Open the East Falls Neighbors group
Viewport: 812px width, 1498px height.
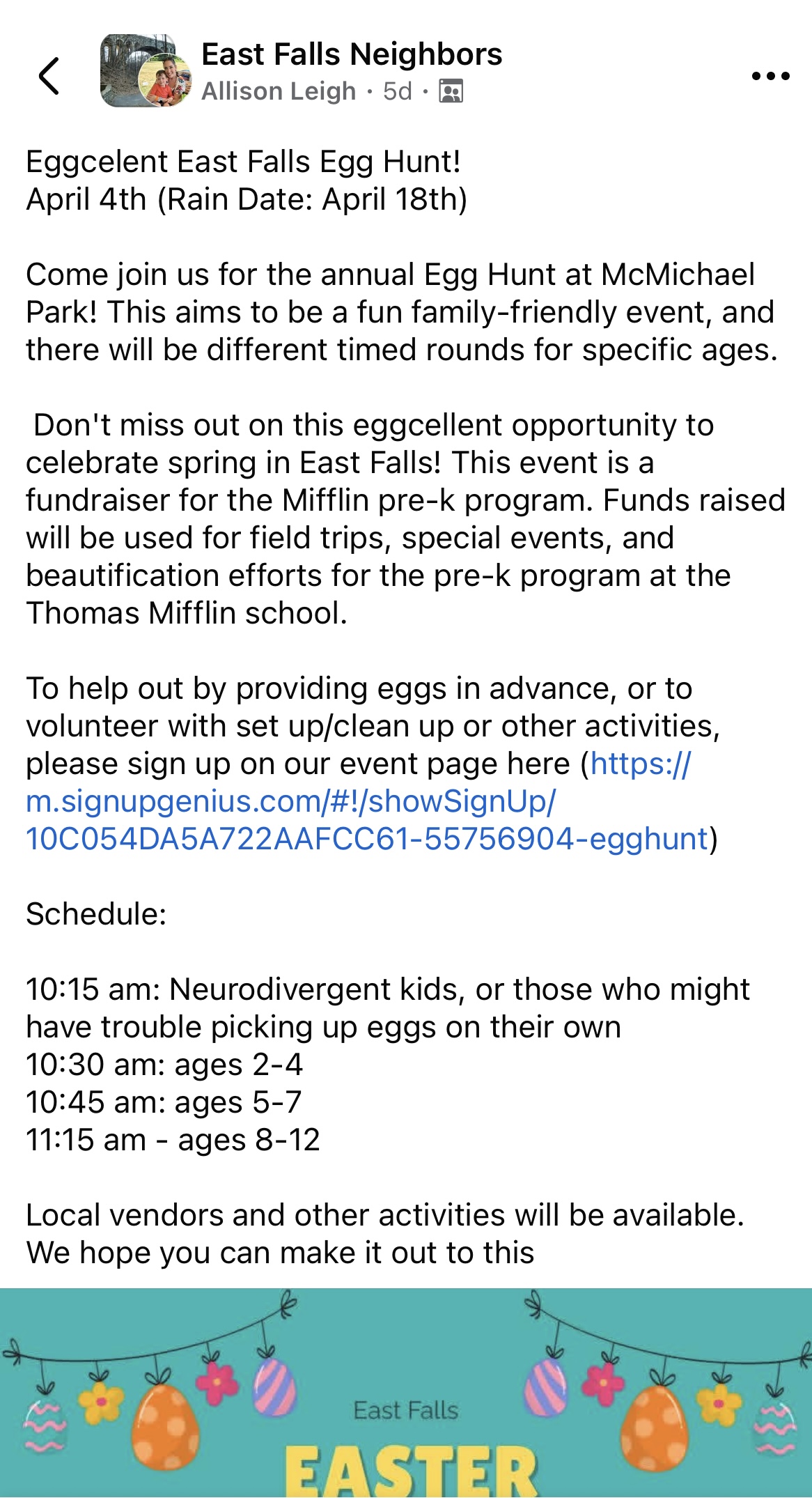coord(352,54)
